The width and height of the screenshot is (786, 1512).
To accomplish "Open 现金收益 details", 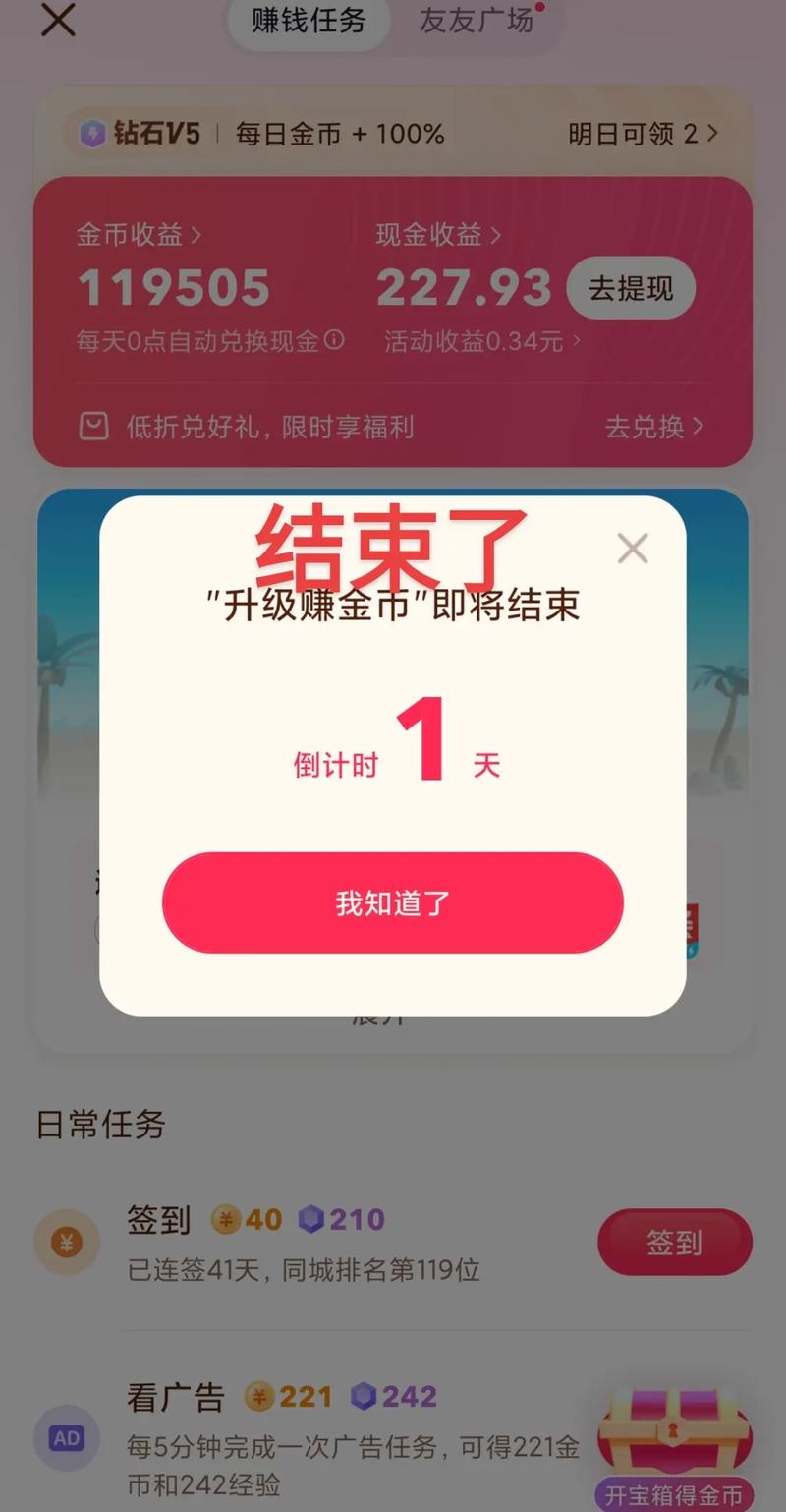I will click(438, 235).
